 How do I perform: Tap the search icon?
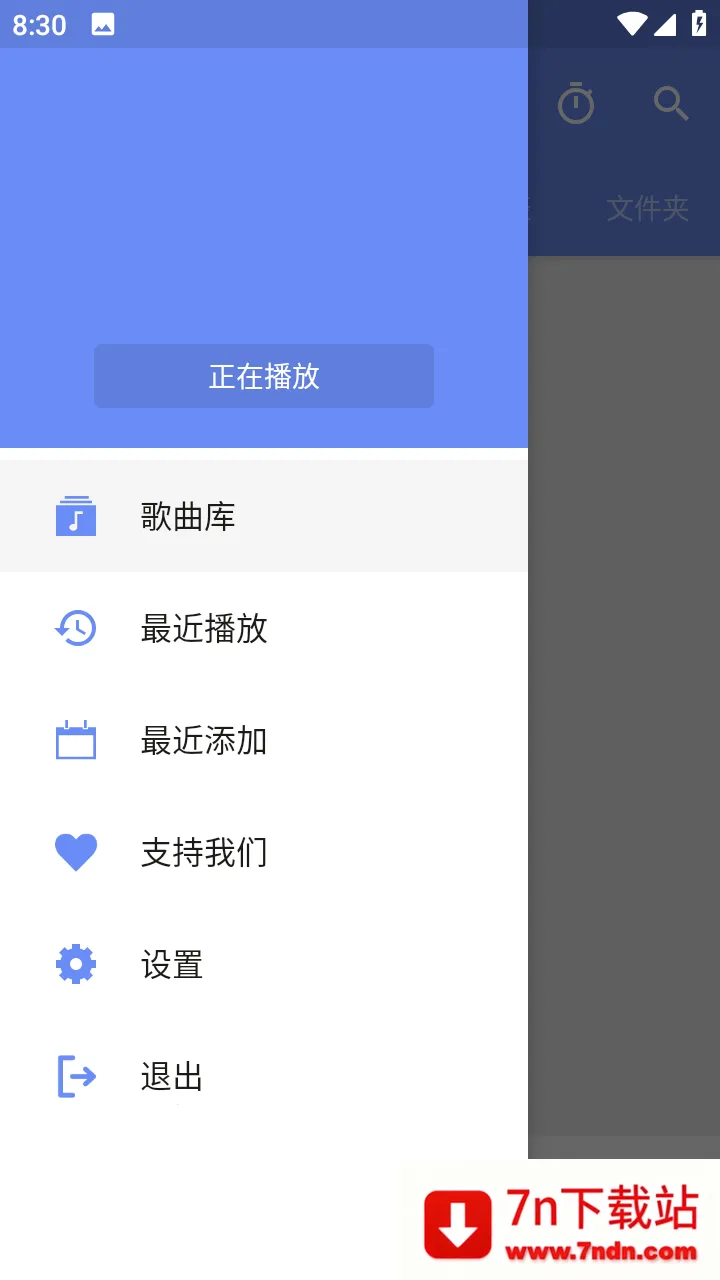click(x=671, y=103)
